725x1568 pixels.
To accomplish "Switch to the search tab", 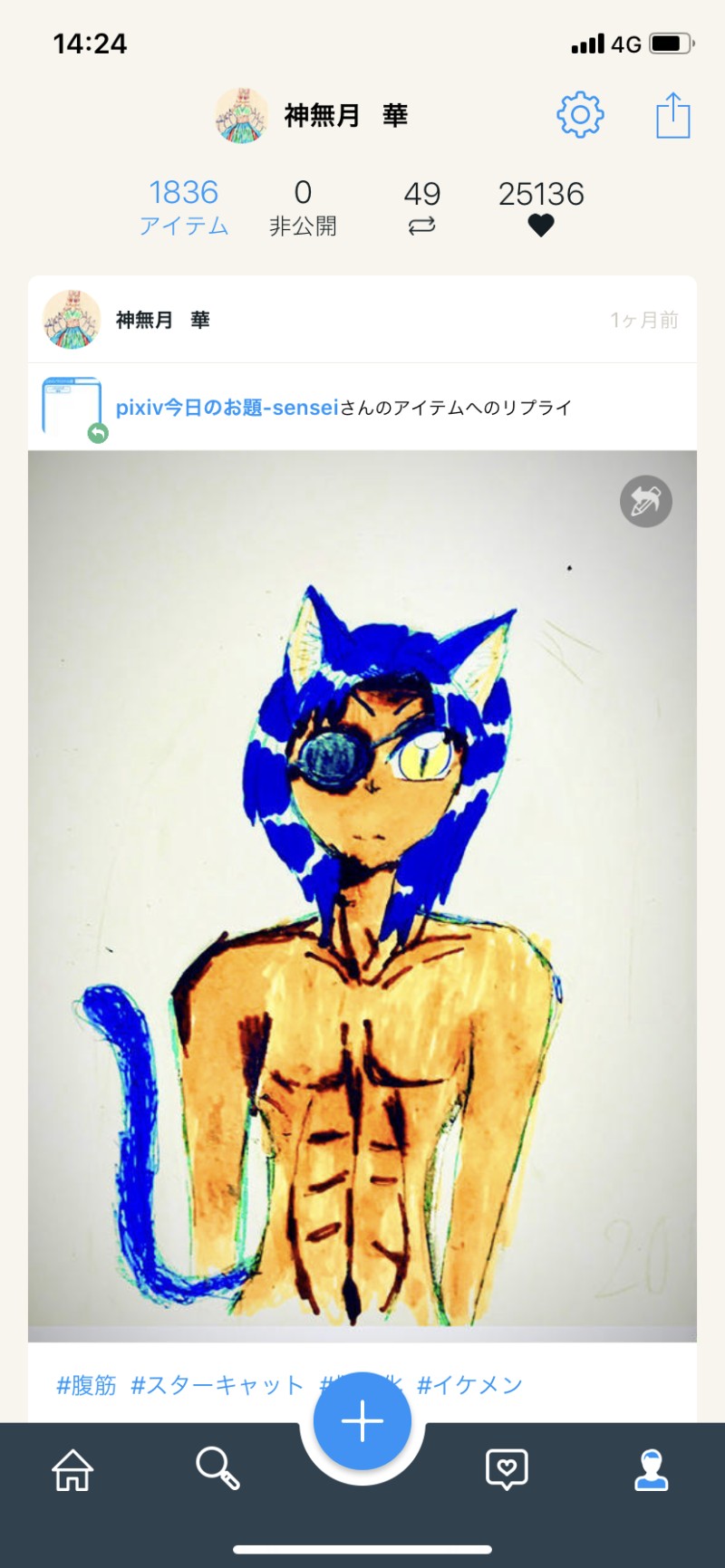I will (217, 1469).
